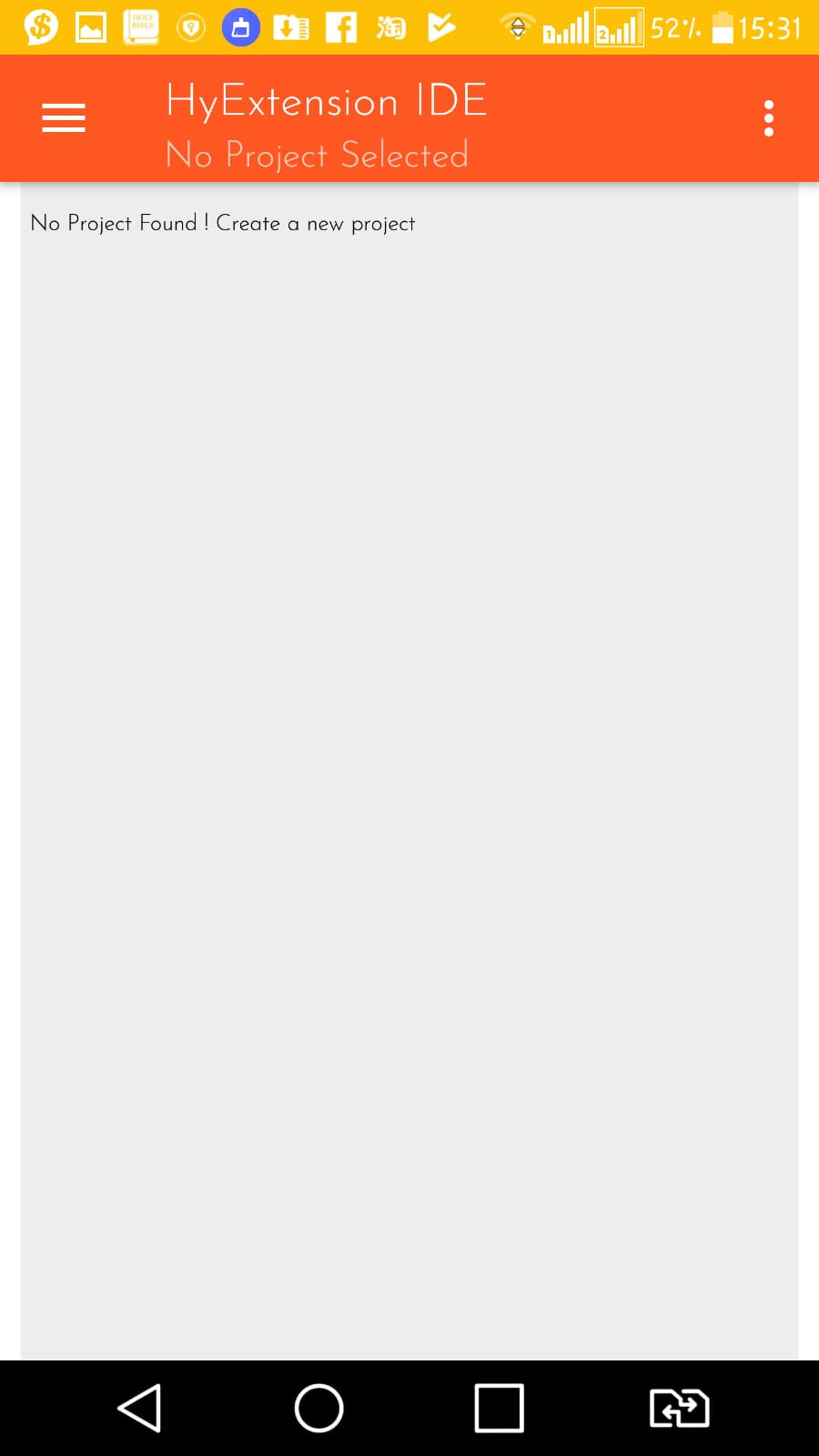
Task: Open the navigation drawer menu
Action: (x=64, y=118)
